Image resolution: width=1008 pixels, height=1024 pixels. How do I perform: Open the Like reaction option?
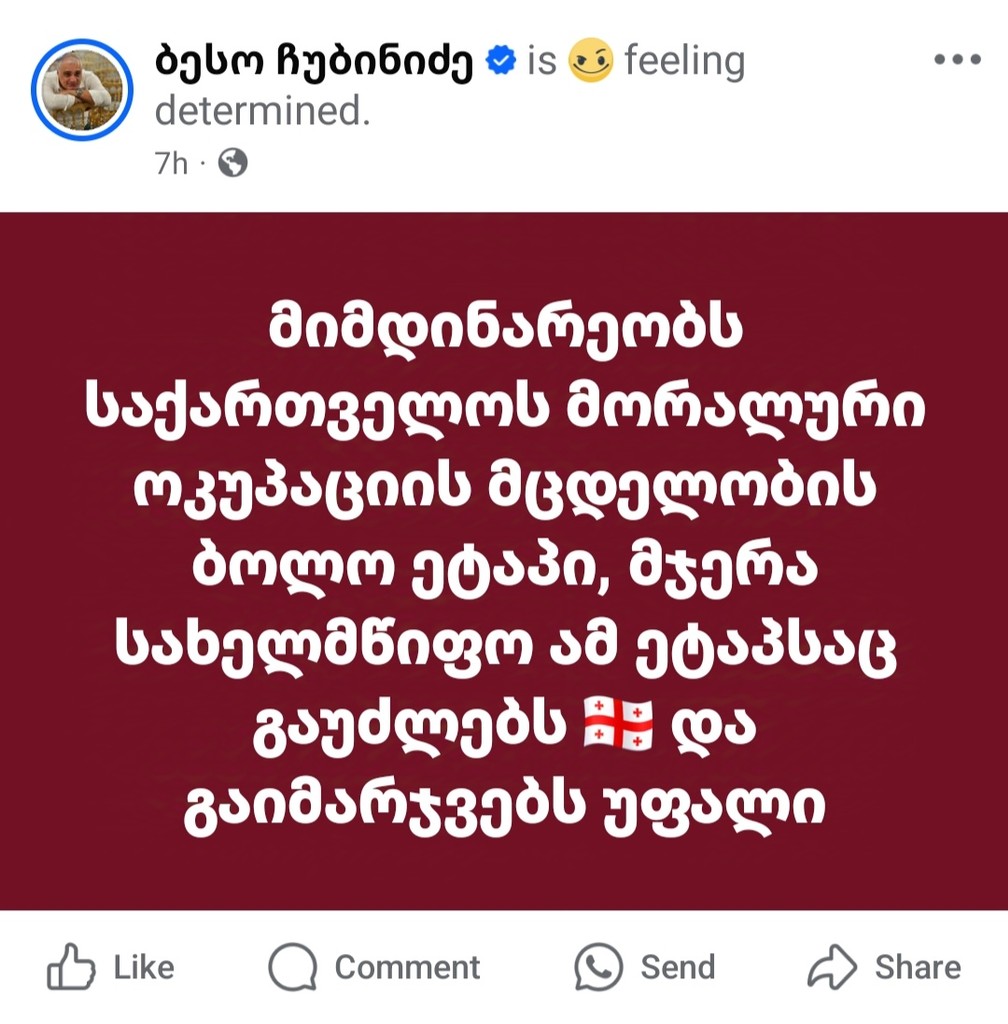pos(110,966)
